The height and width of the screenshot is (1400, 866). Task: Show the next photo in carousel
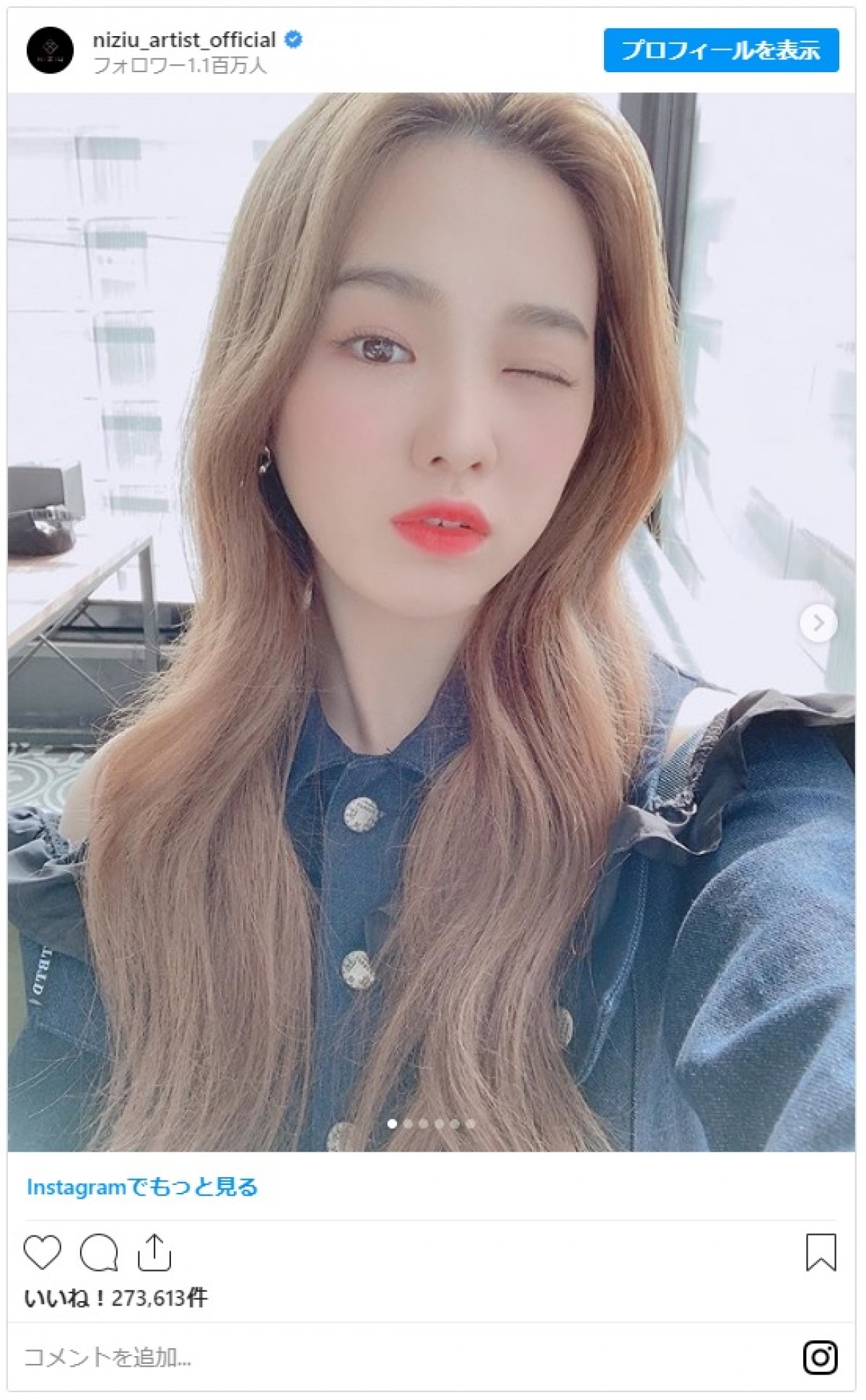click(818, 622)
